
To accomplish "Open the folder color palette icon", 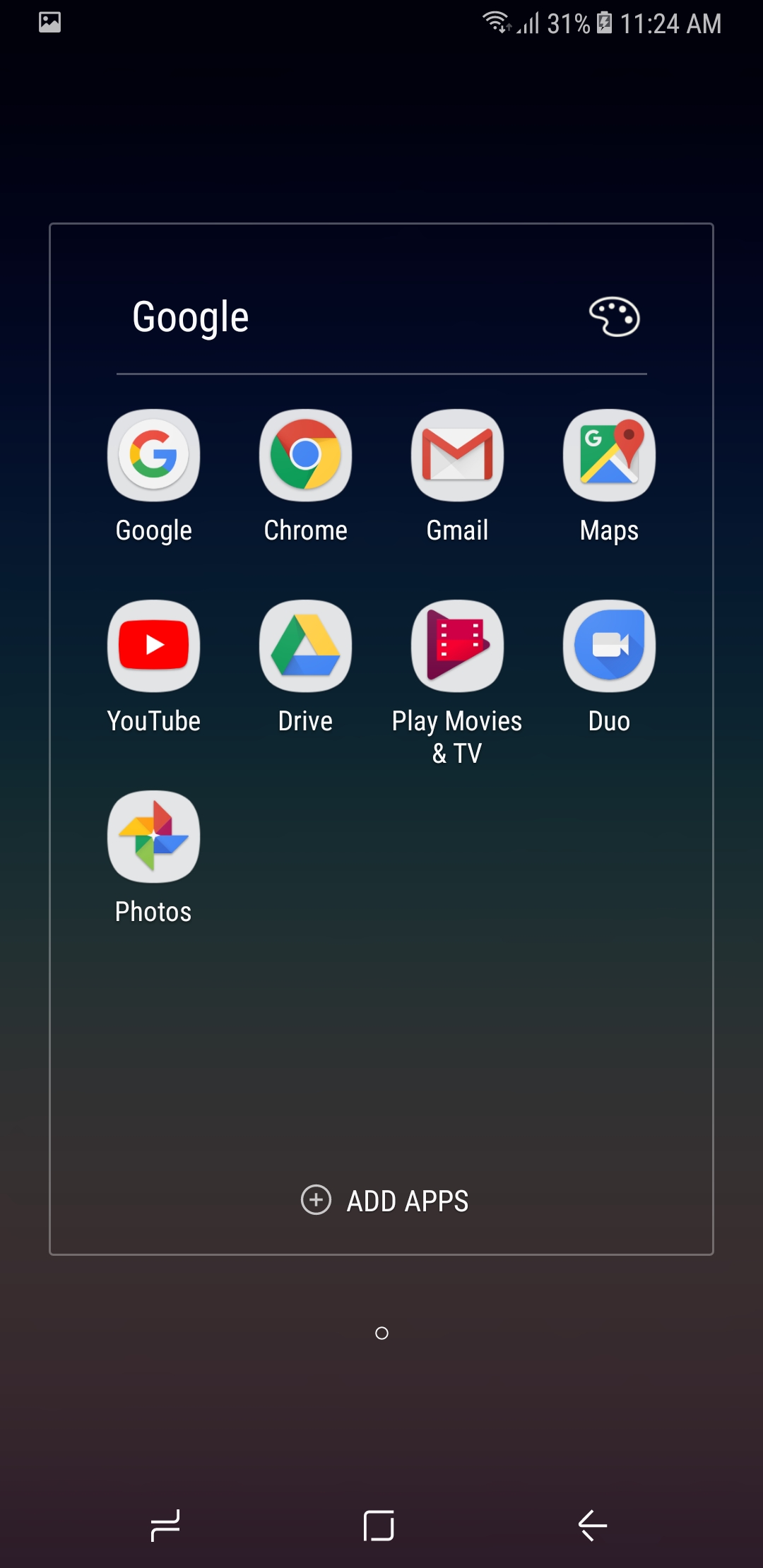I will 614,317.
